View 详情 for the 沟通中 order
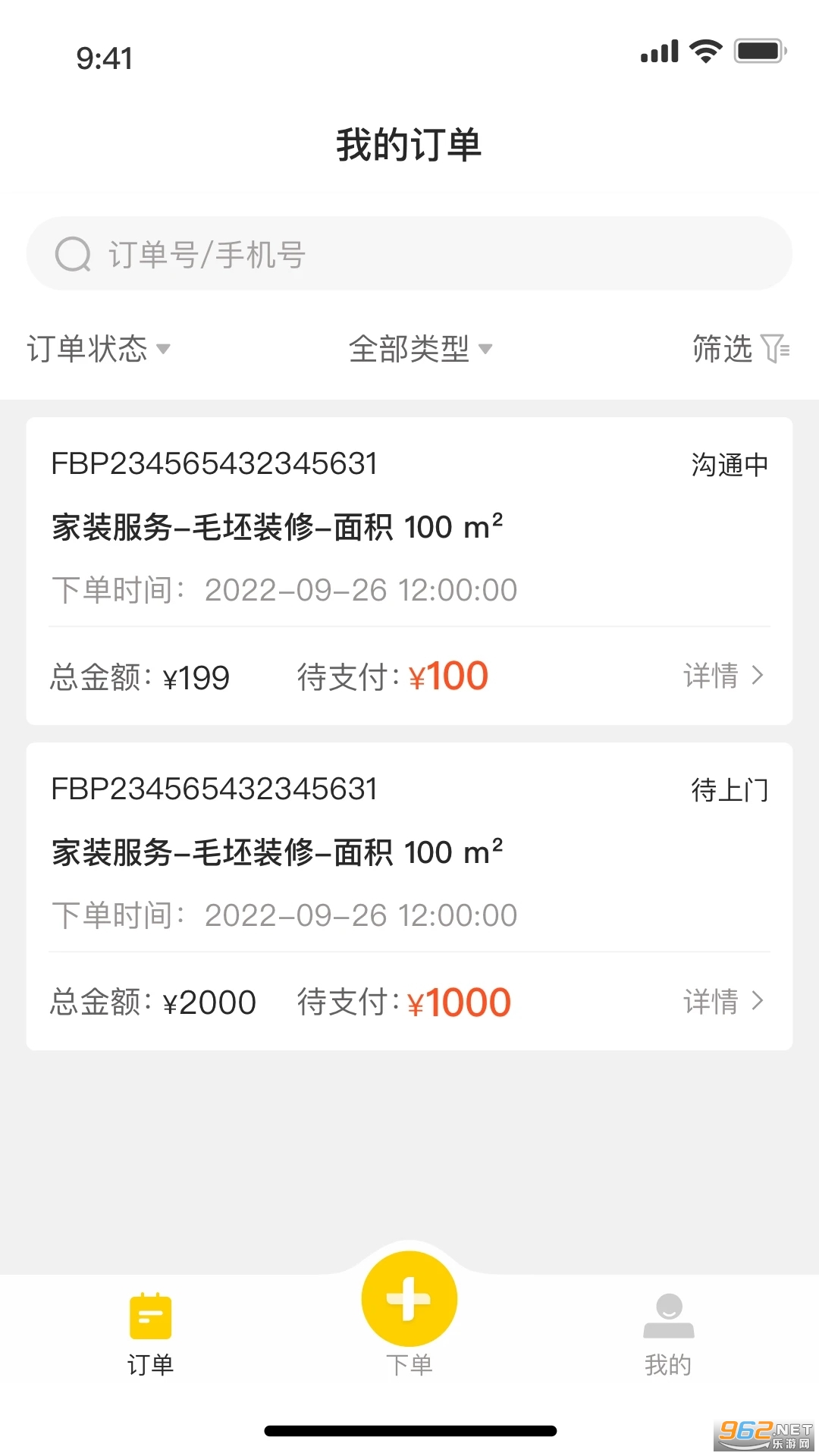Viewport: 819px width, 1456px height. point(723,675)
